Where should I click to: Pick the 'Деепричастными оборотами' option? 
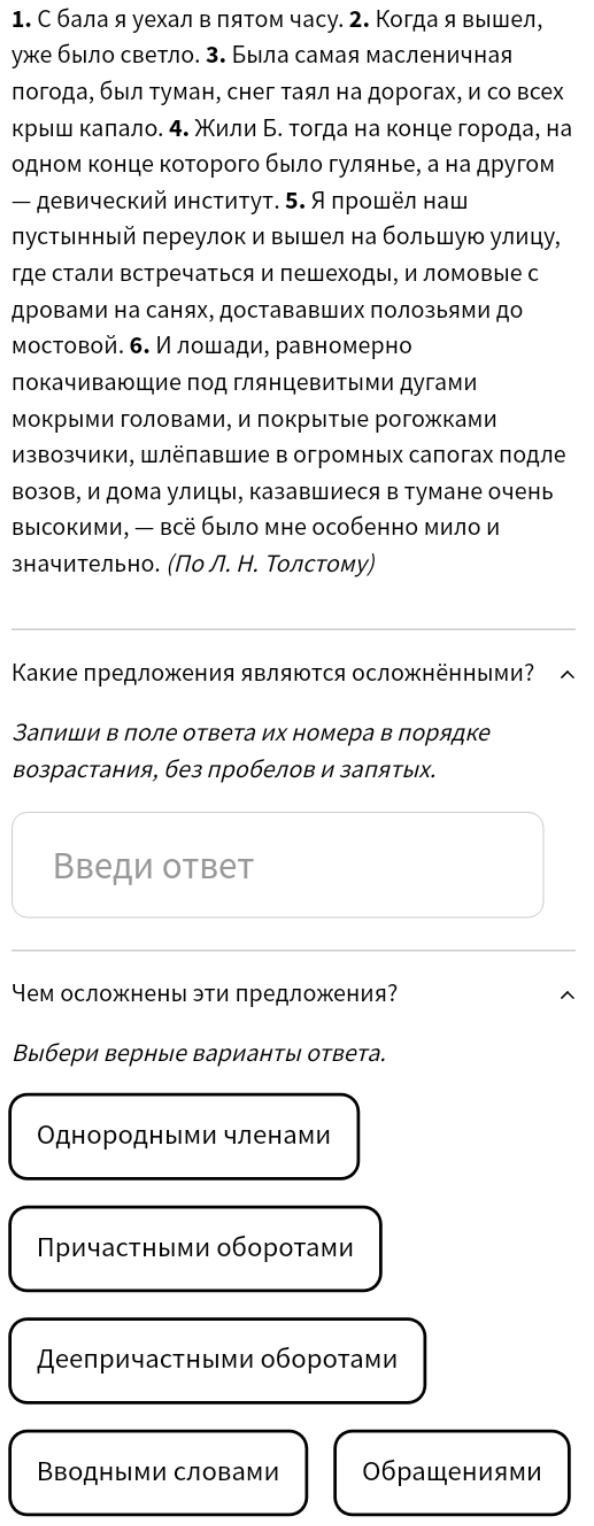(x=217, y=1360)
